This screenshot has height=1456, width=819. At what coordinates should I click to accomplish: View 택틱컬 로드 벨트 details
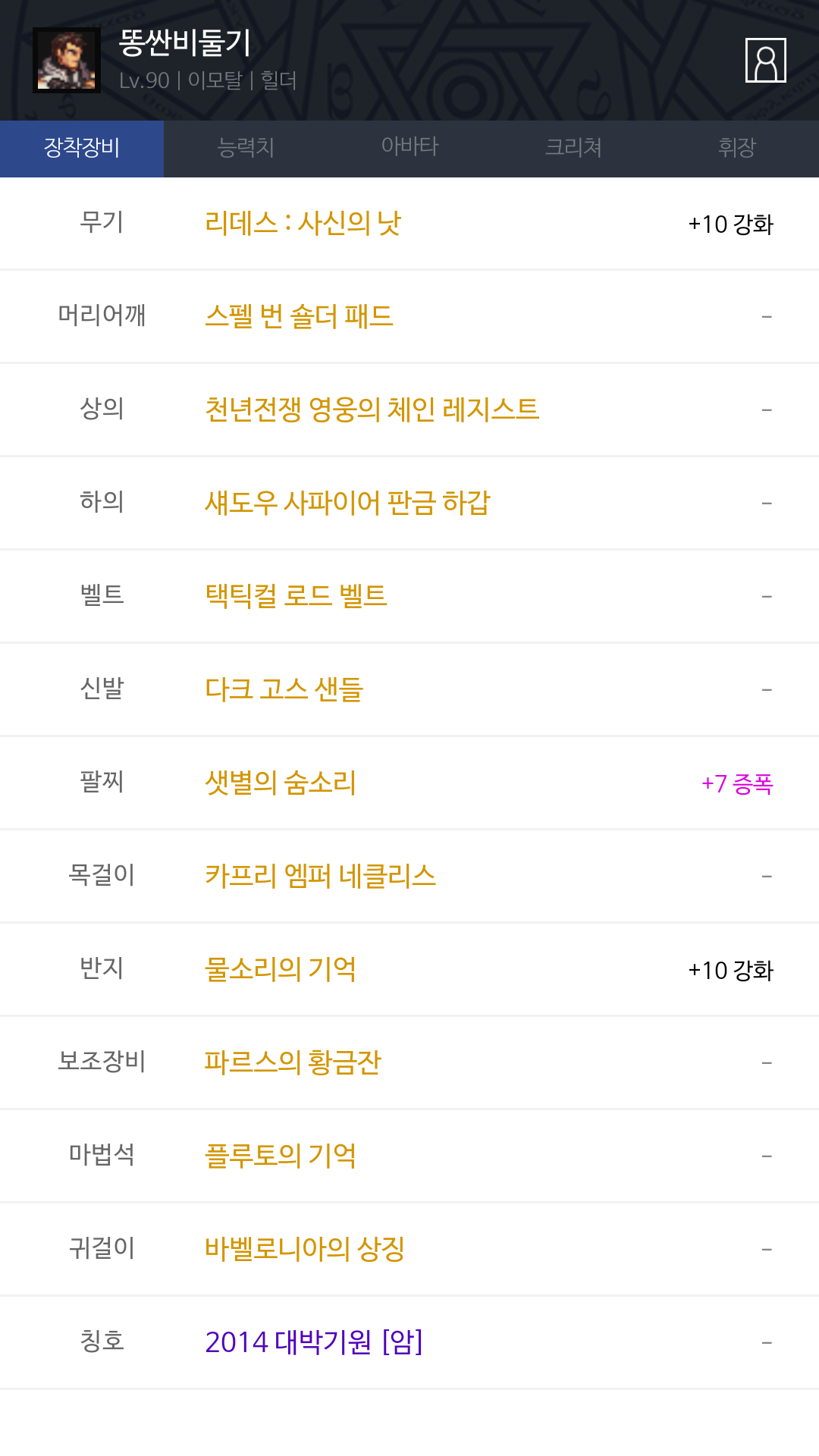[x=296, y=596]
